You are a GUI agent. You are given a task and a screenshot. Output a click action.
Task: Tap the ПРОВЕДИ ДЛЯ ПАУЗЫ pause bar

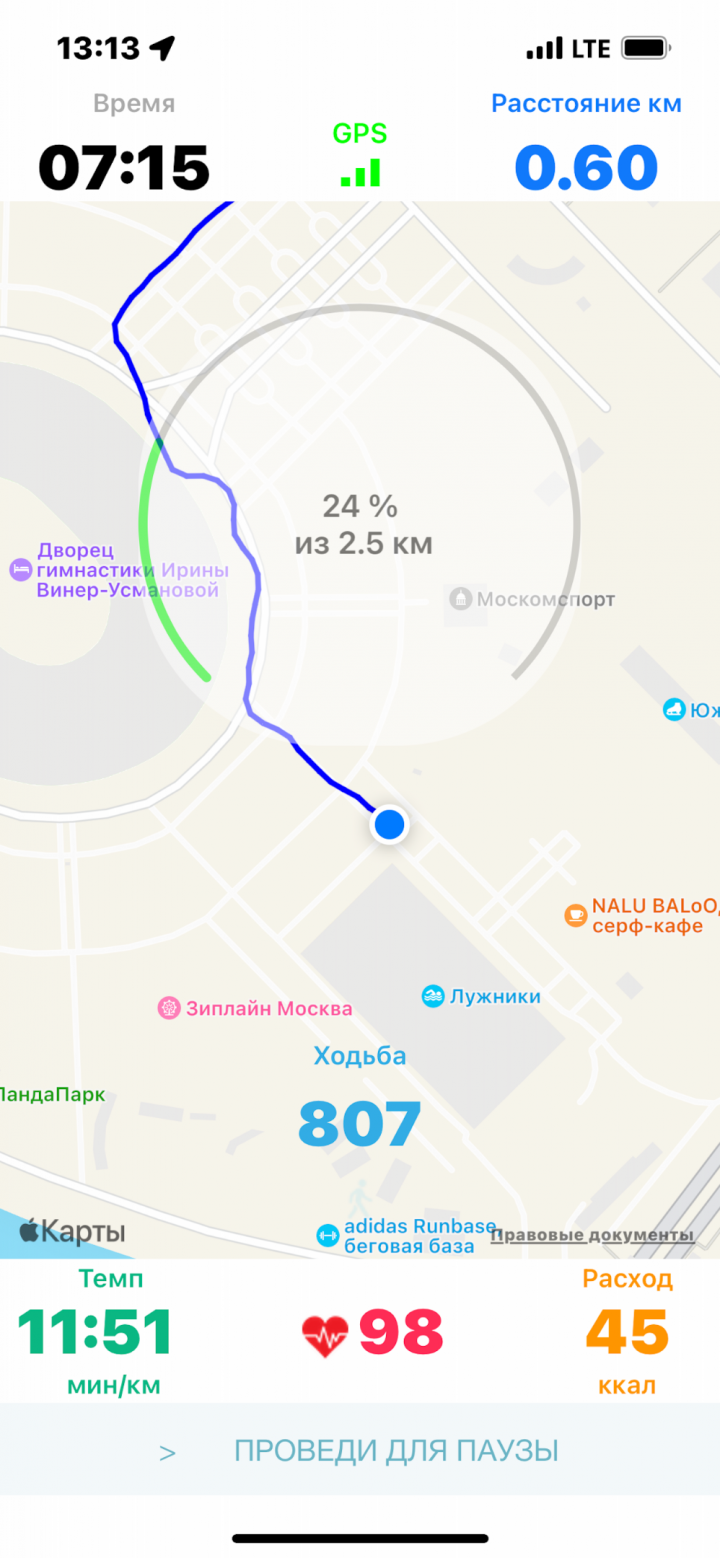click(x=360, y=1451)
